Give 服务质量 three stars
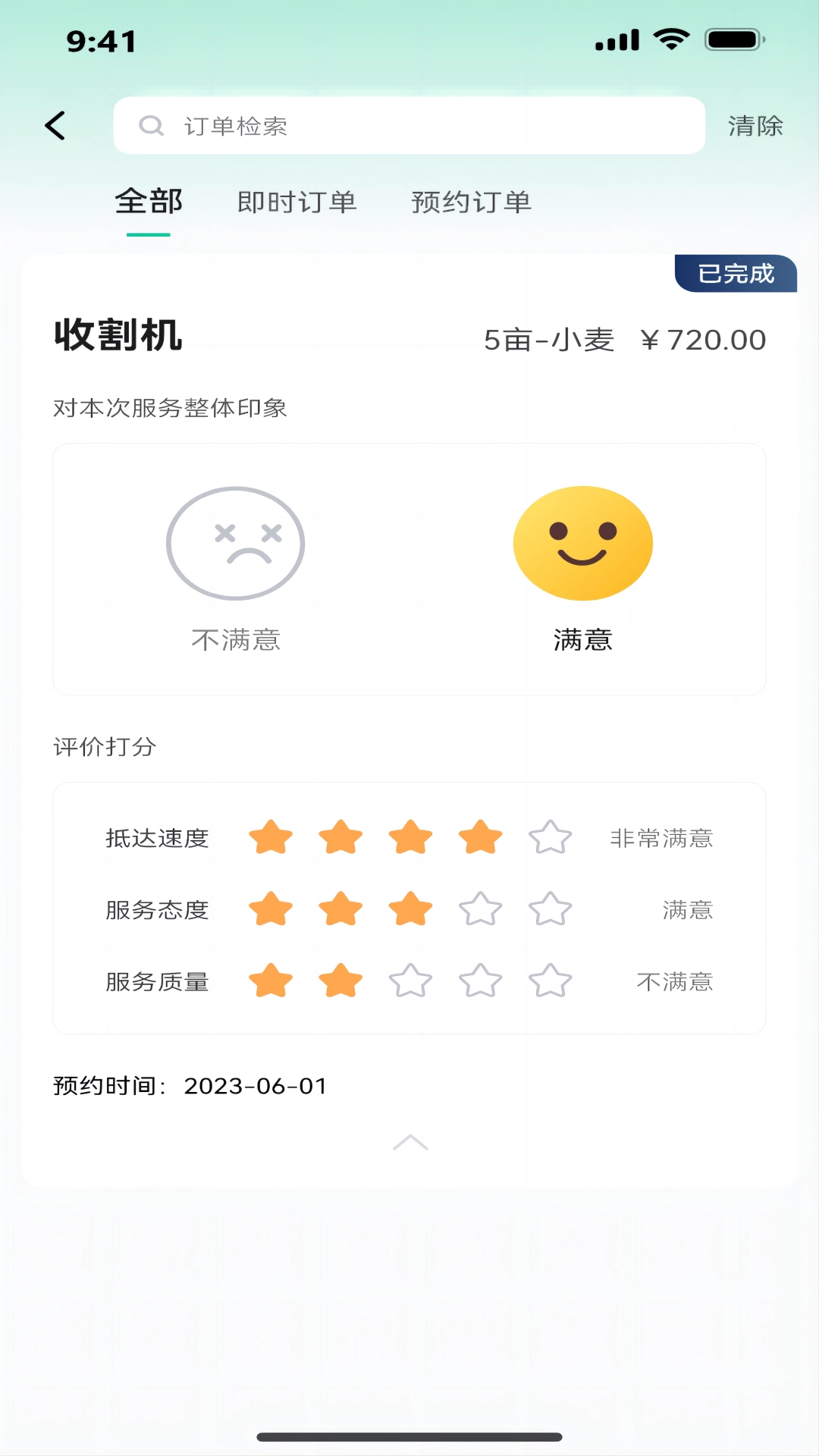 410,981
